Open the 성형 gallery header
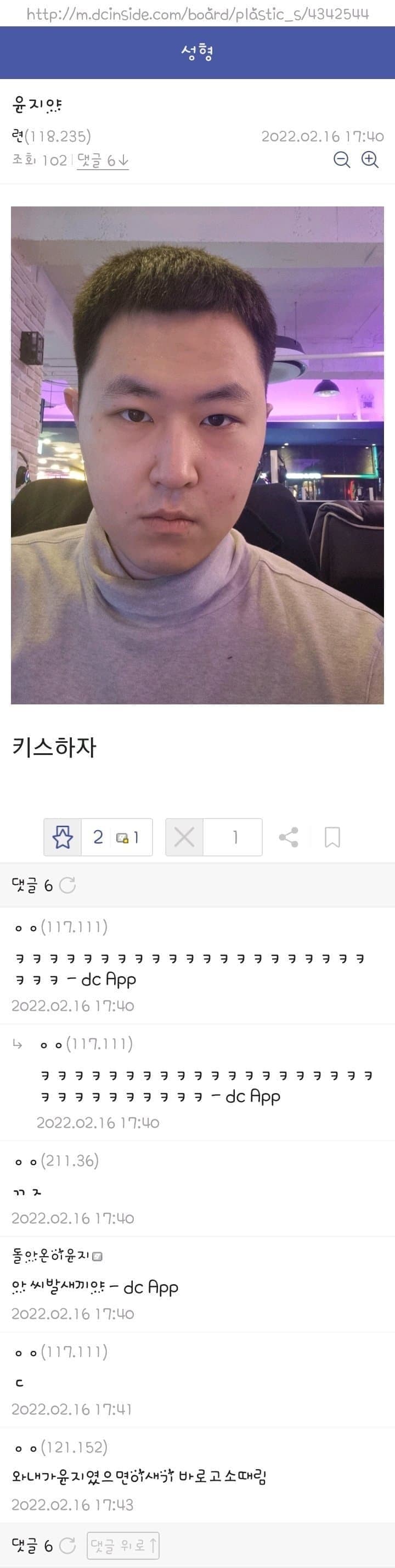This screenshot has width=395, height=1568. click(x=197, y=52)
